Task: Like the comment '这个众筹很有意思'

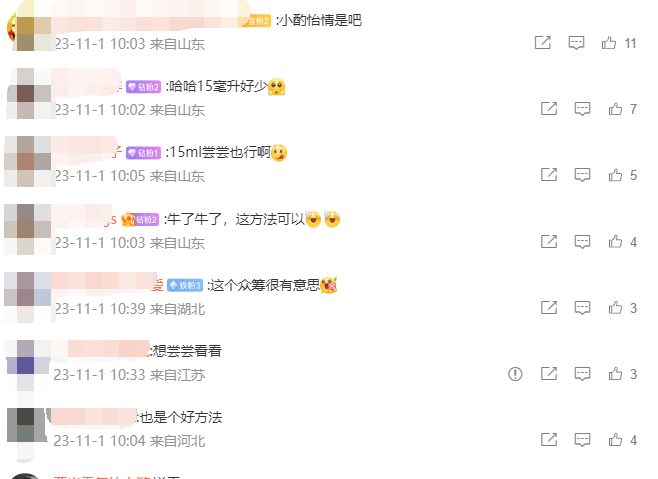Action: tap(615, 308)
